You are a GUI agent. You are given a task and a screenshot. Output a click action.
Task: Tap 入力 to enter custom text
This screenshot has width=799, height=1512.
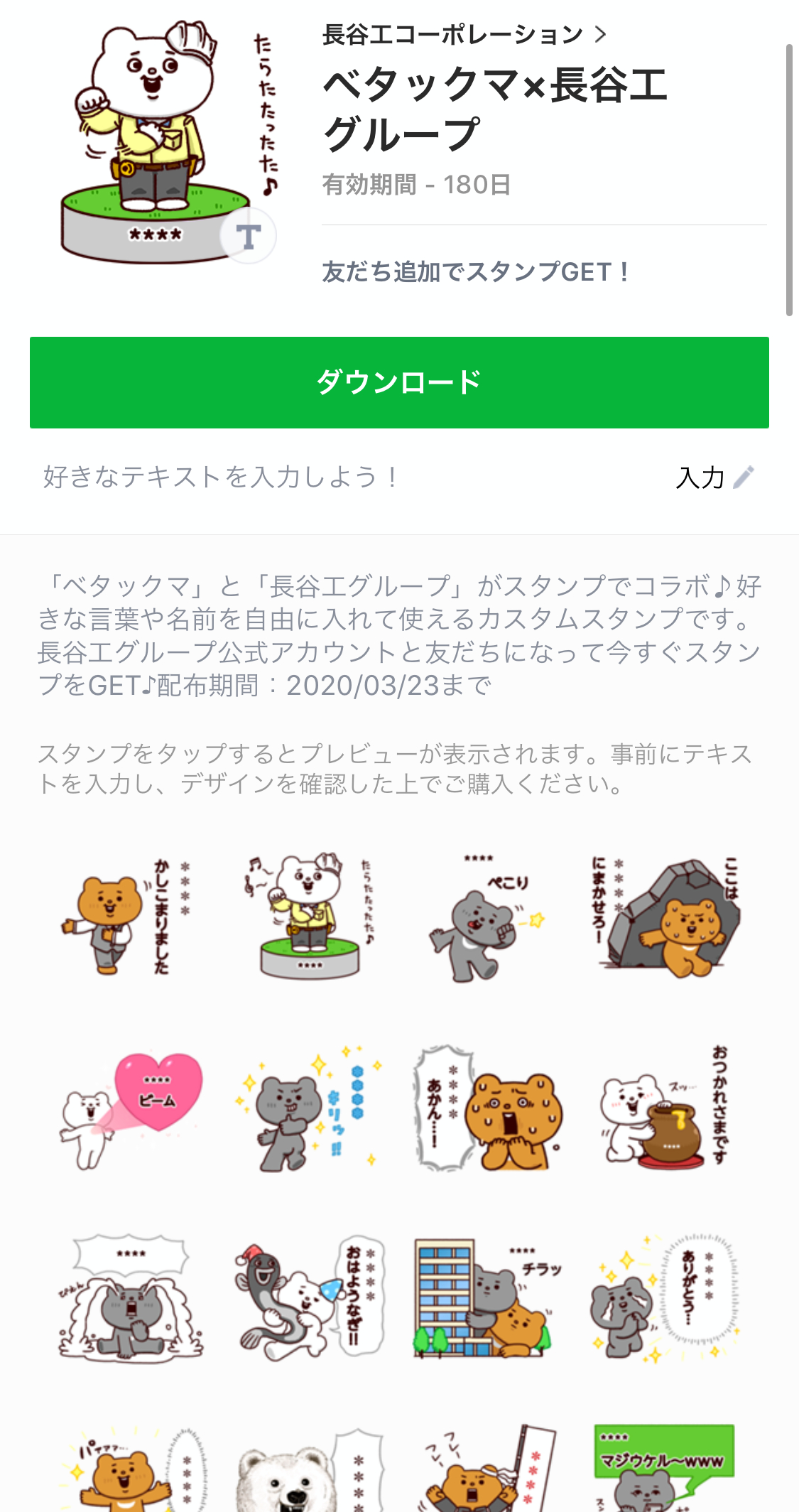(714, 477)
